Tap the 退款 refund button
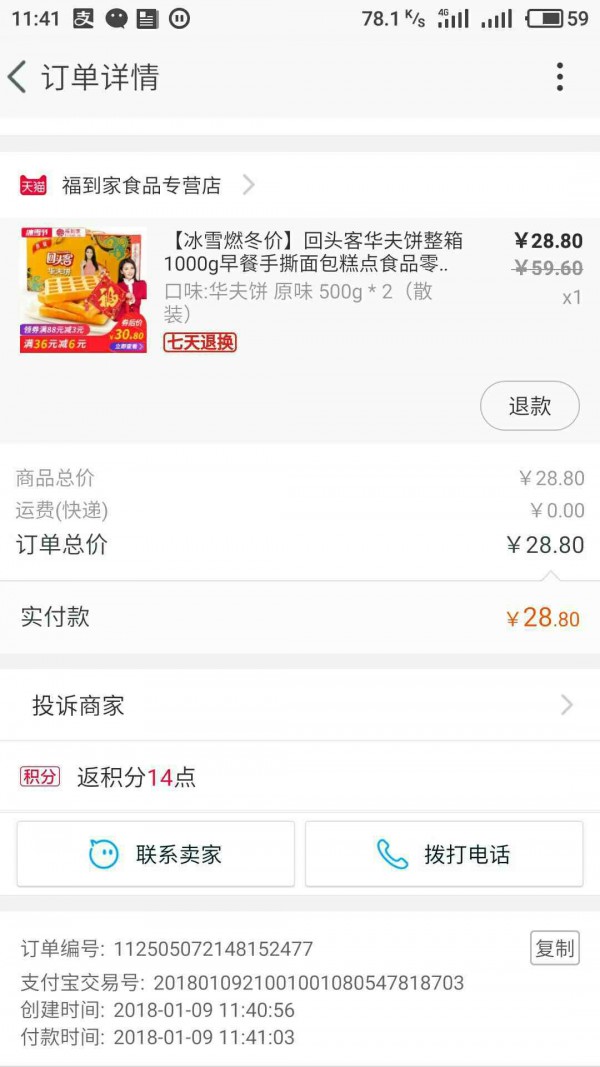Screen dimensions: 600x1067 (529, 406)
